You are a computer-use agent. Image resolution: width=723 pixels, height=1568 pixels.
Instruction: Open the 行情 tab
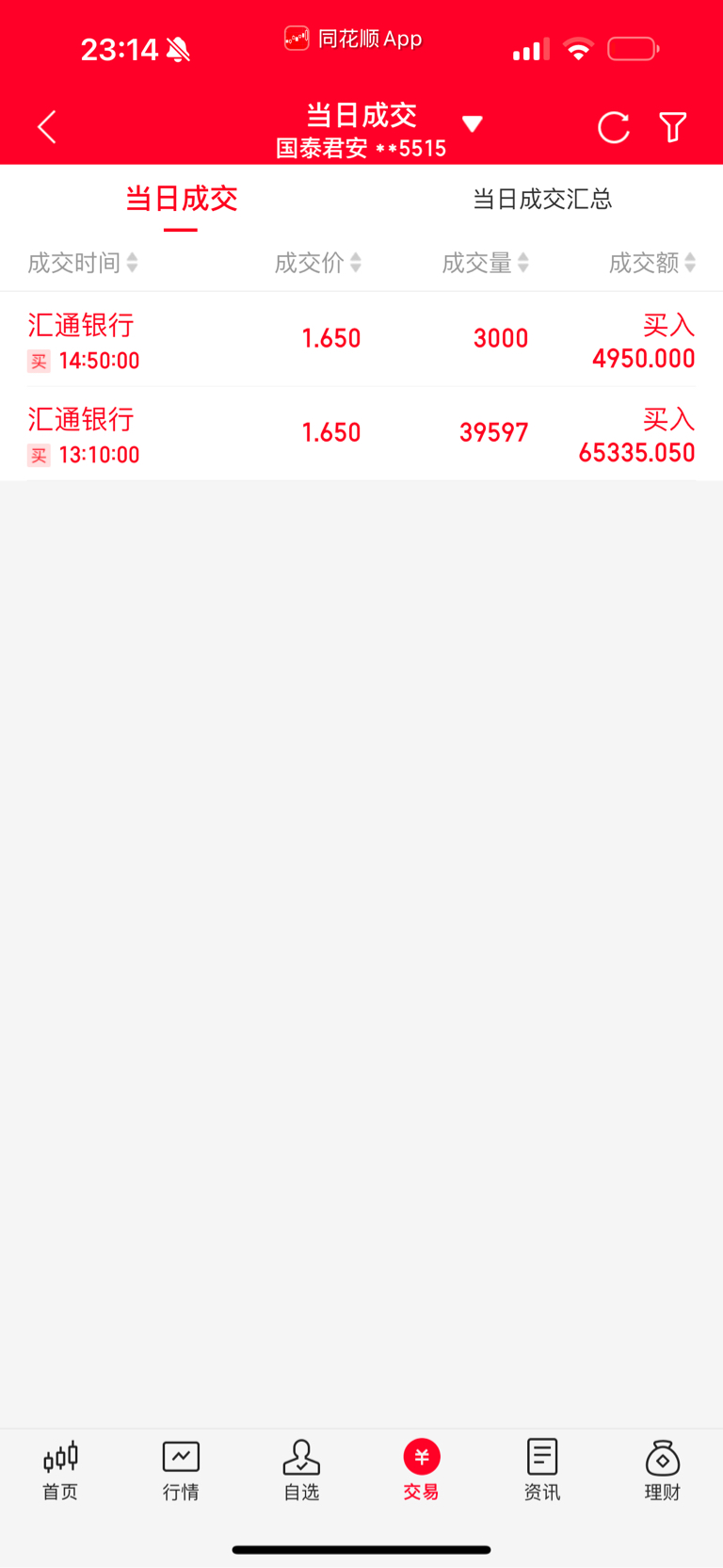click(x=181, y=1470)
